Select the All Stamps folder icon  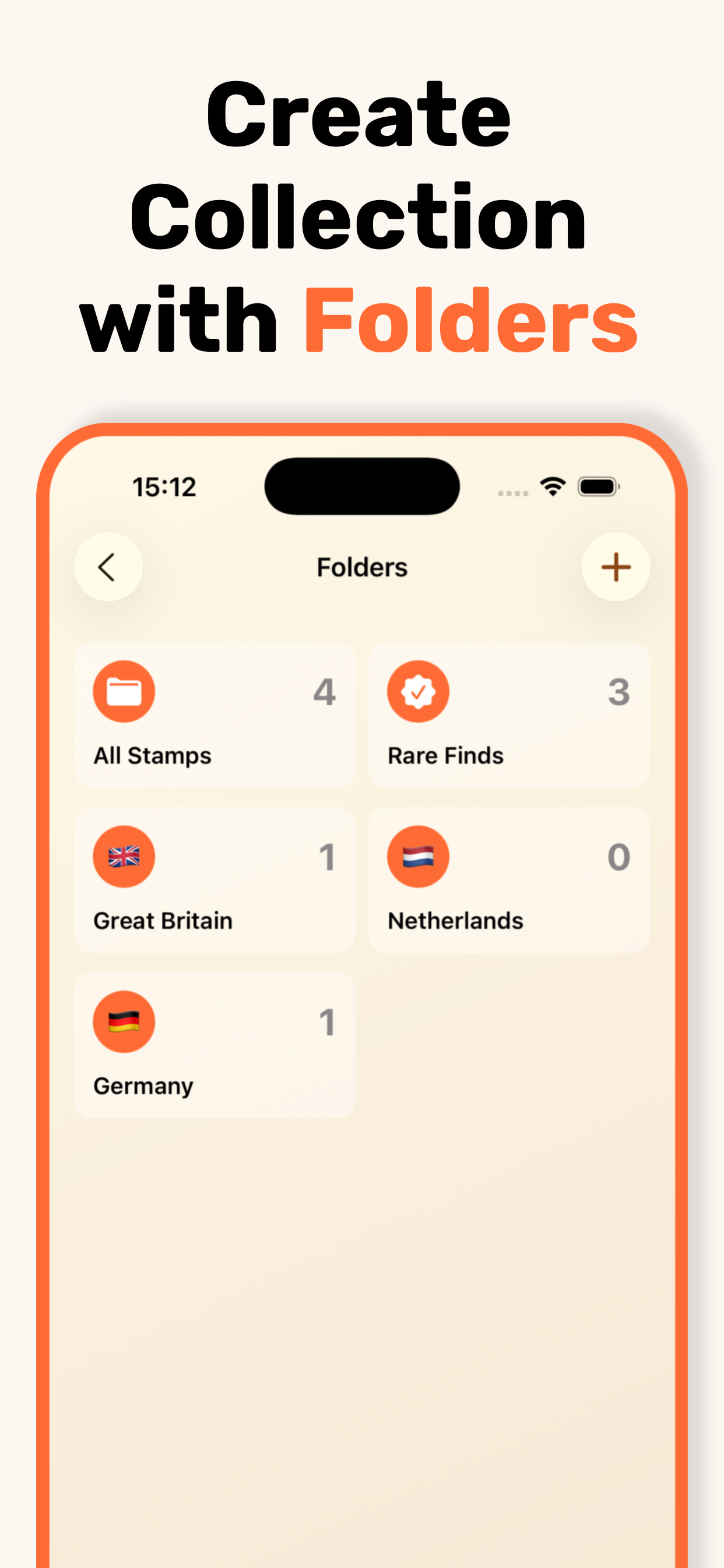coord(124,690)
